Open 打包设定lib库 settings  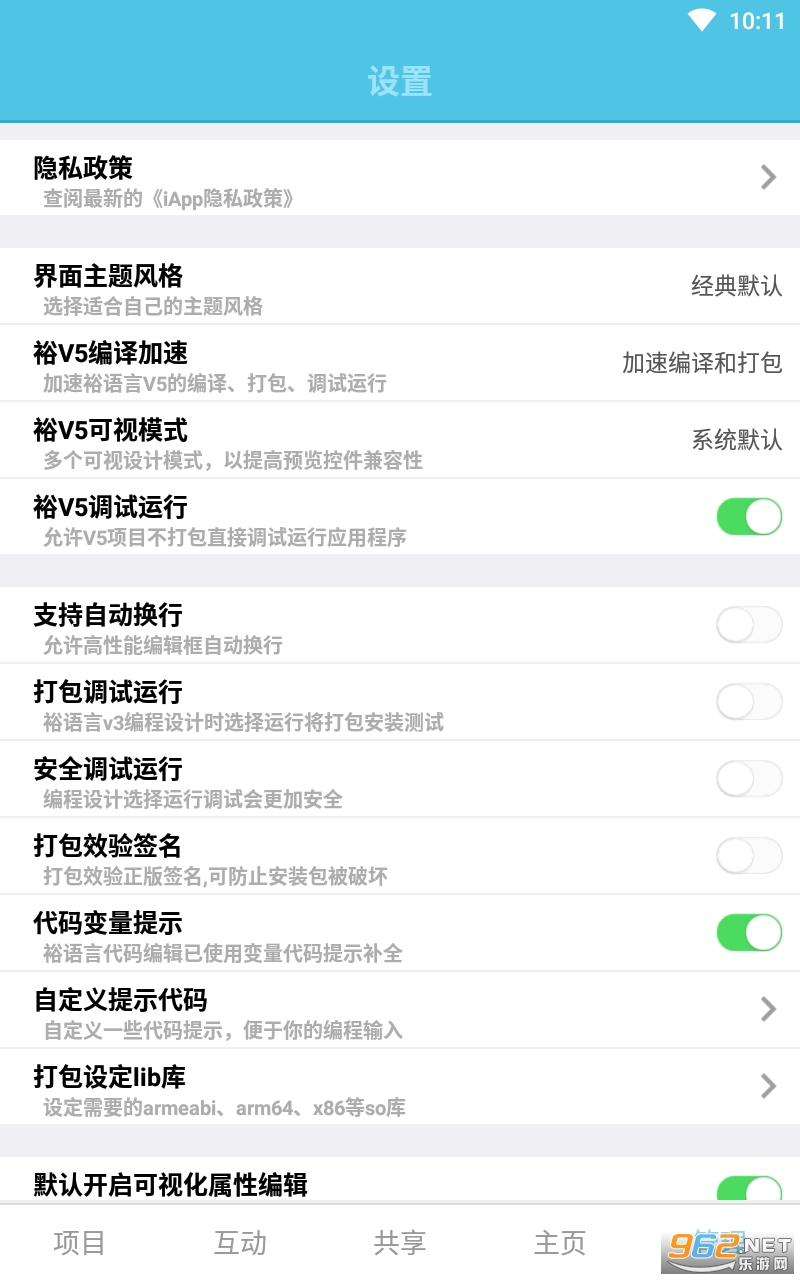(400, 1086)
